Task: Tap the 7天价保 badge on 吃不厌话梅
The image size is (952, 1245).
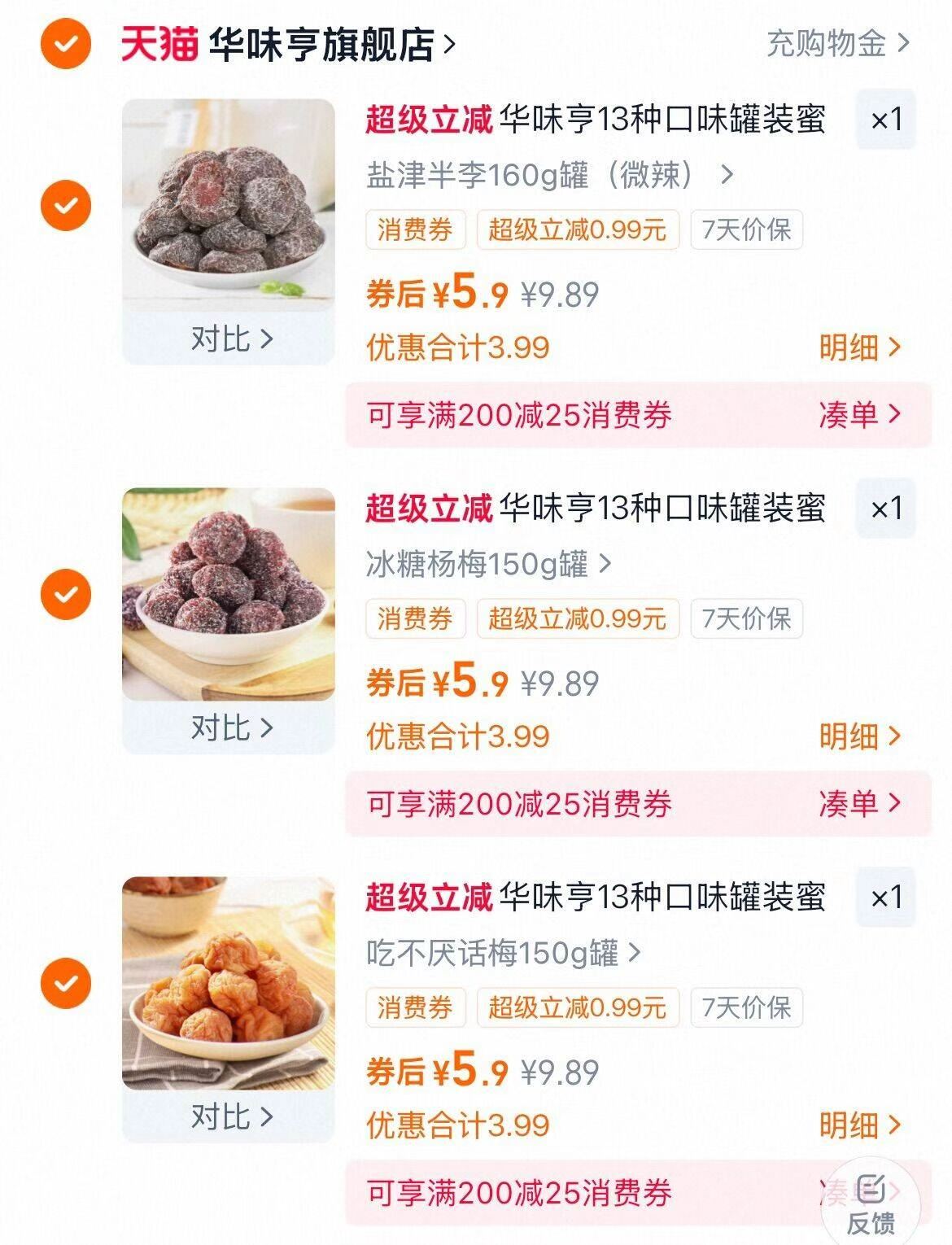Action: 746,1007
